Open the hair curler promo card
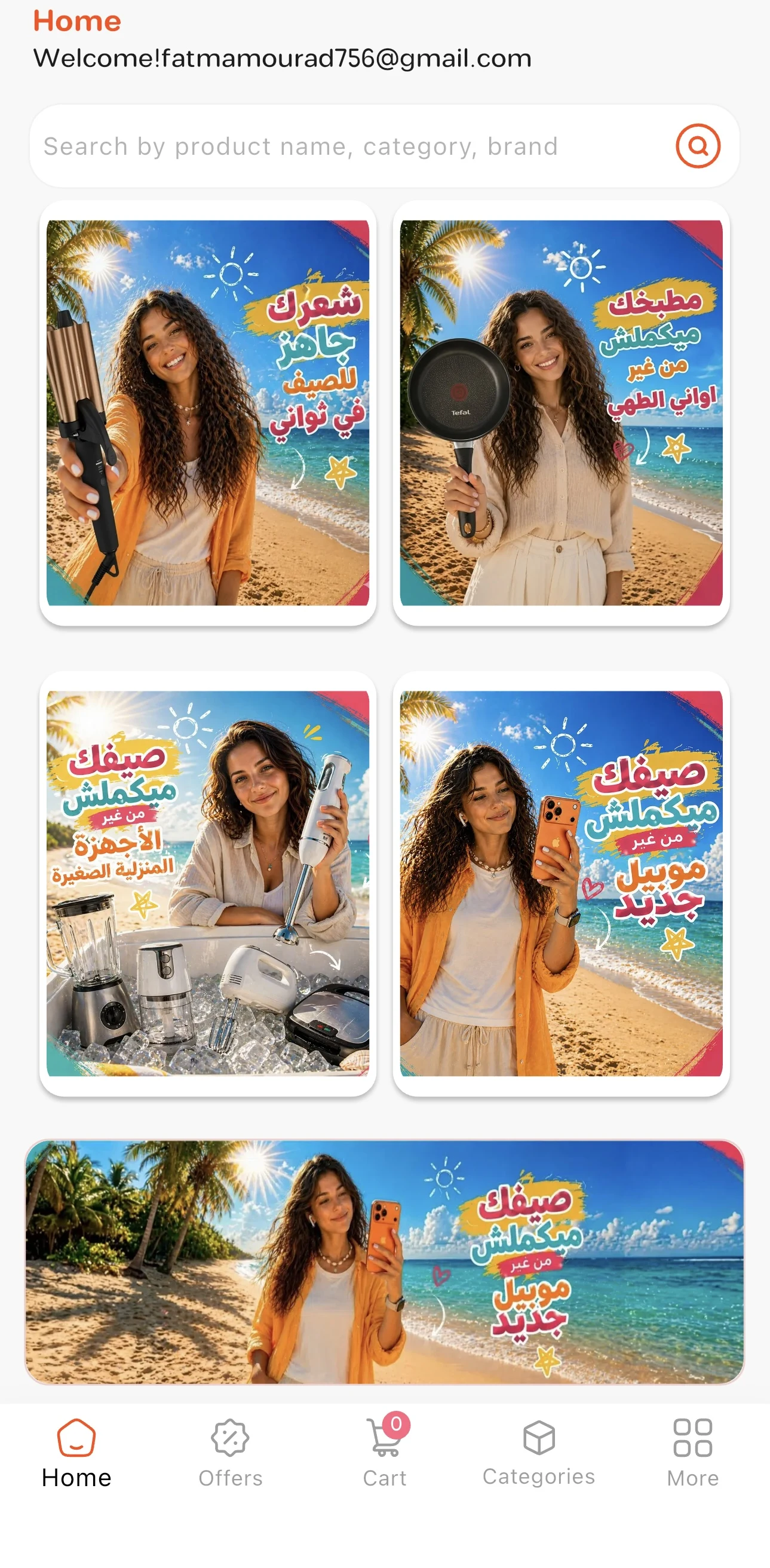770x1568 pixels. pyautogui.click(x=207, y=414)
